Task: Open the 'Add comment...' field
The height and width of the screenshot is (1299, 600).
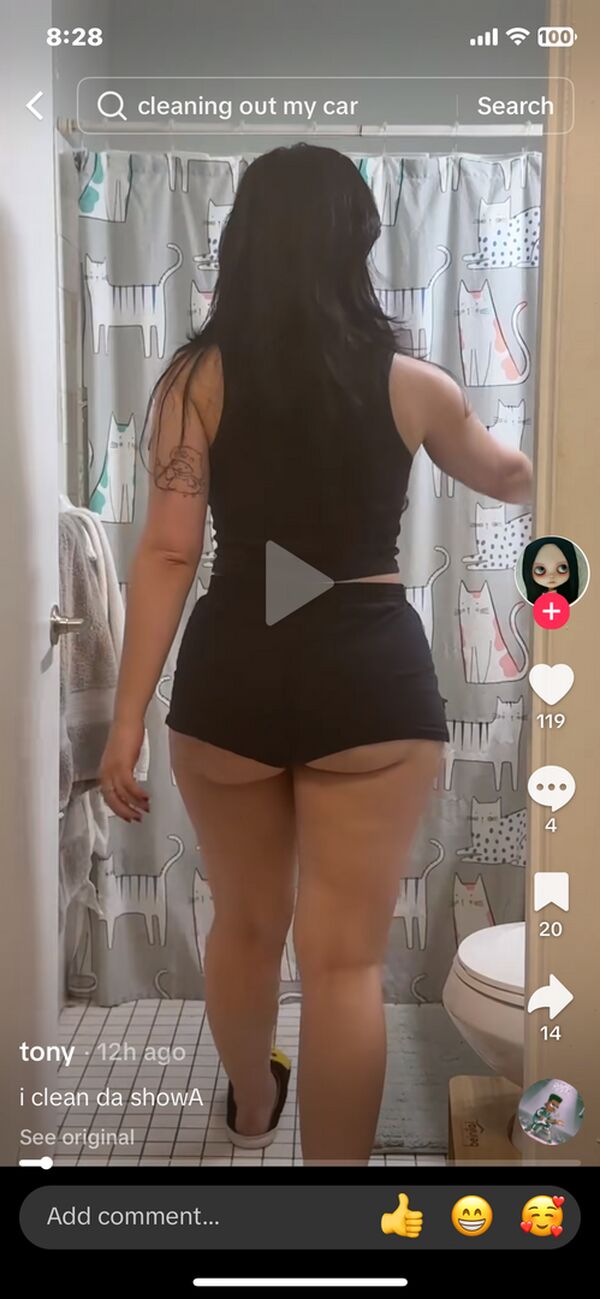Action: (x=190, y=1217)
